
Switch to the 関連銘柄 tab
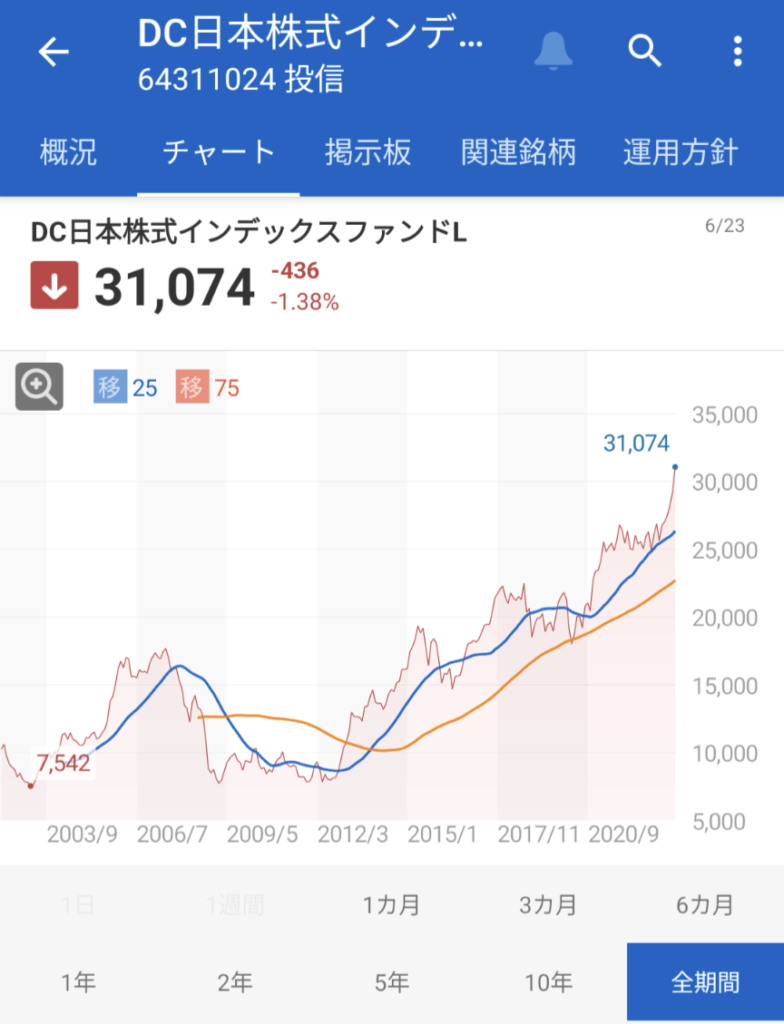[519, 153]
